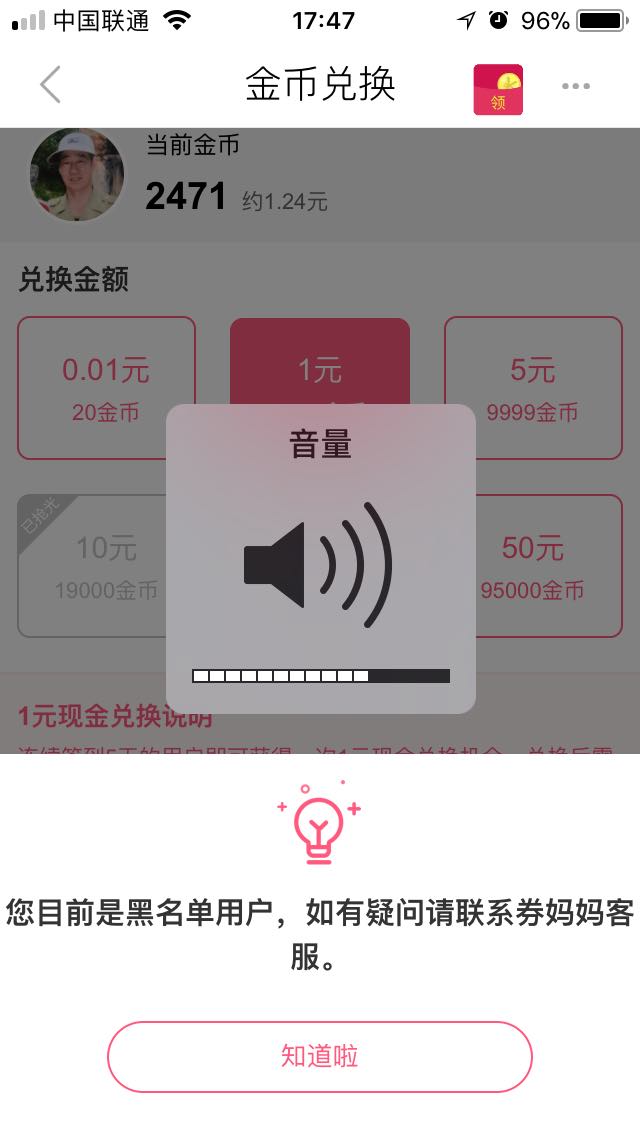Tap the 知道啦 button to dismiss
This screenshot has width=640, height=1136.
[319, 1056]
